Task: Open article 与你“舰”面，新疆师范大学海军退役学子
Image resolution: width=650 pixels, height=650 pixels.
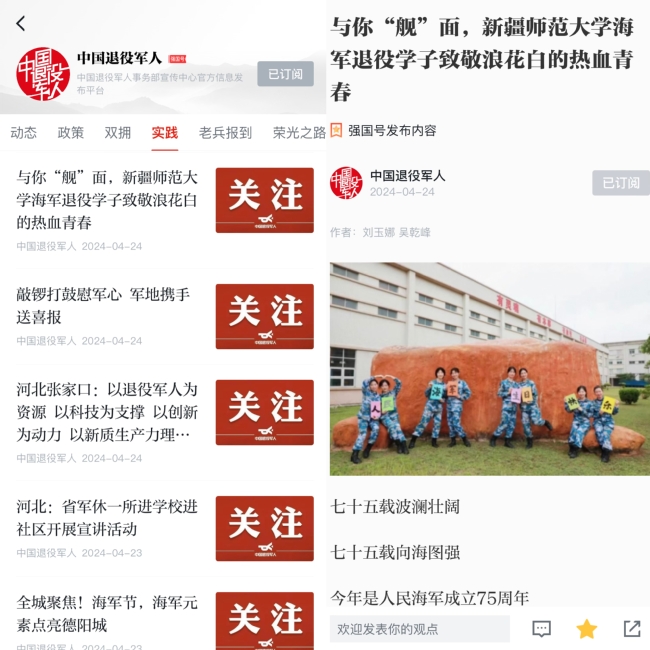Action: pyautogui.click(x=107, y=199)
